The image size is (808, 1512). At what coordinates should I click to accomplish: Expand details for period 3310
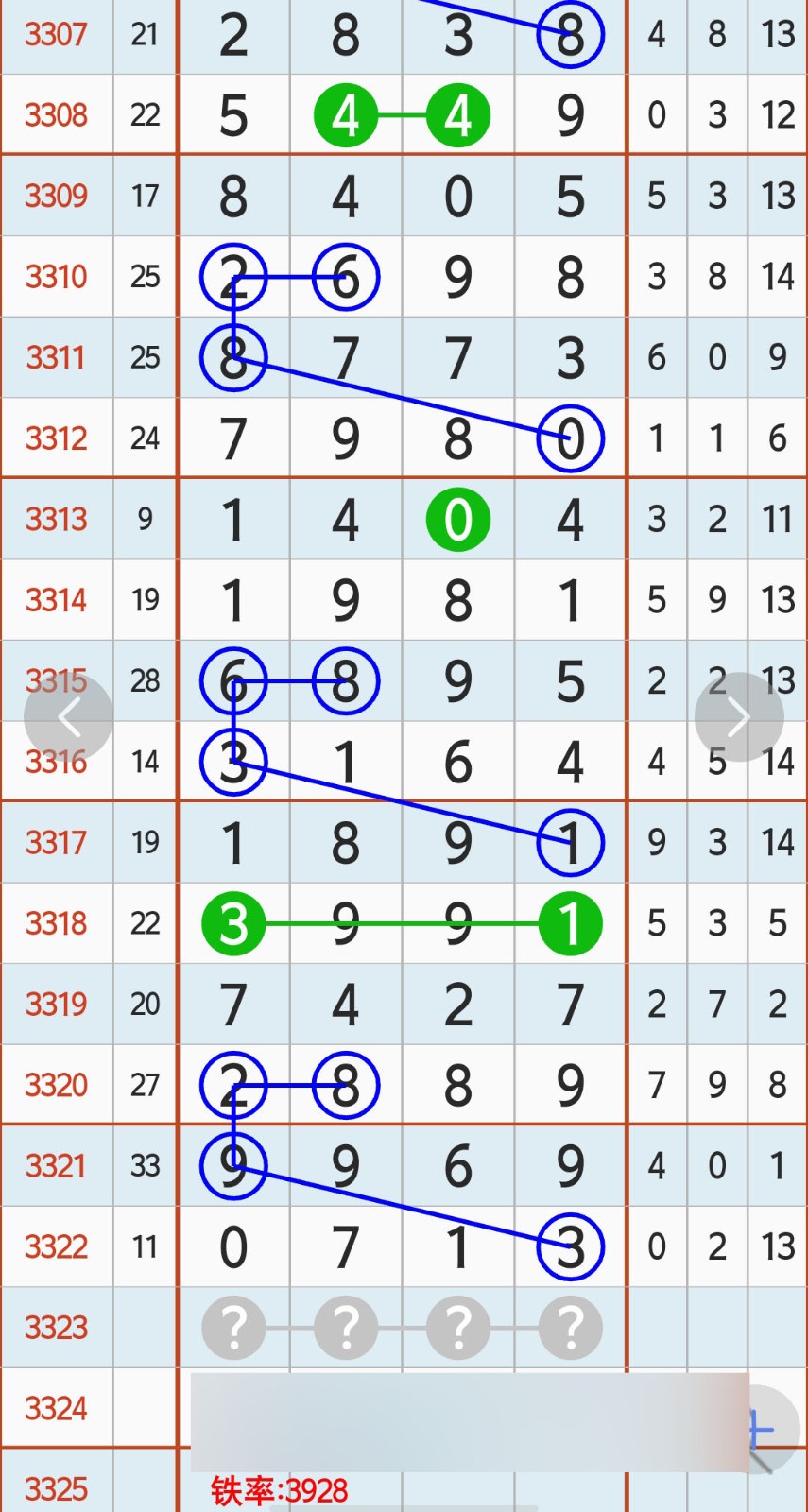(56, 276)
